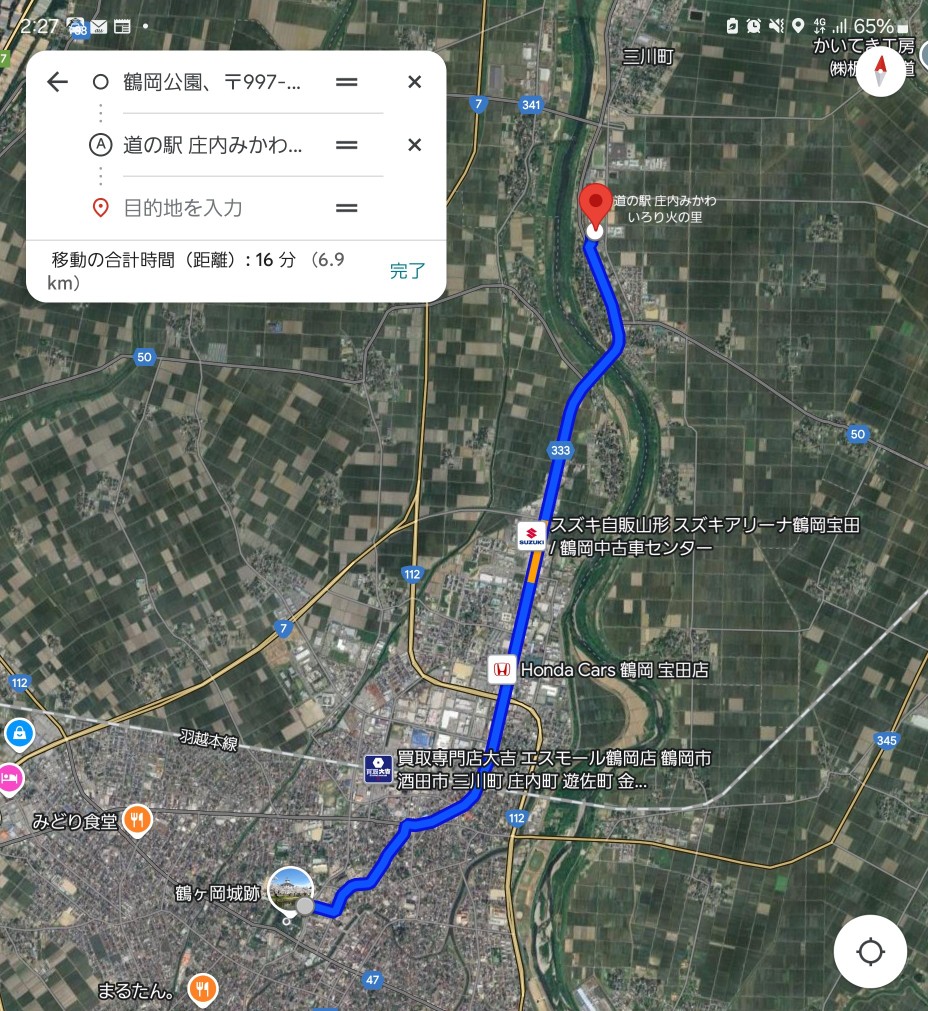Center the map on my location
Screen dimensions: 928x1011
click(870, 951)
